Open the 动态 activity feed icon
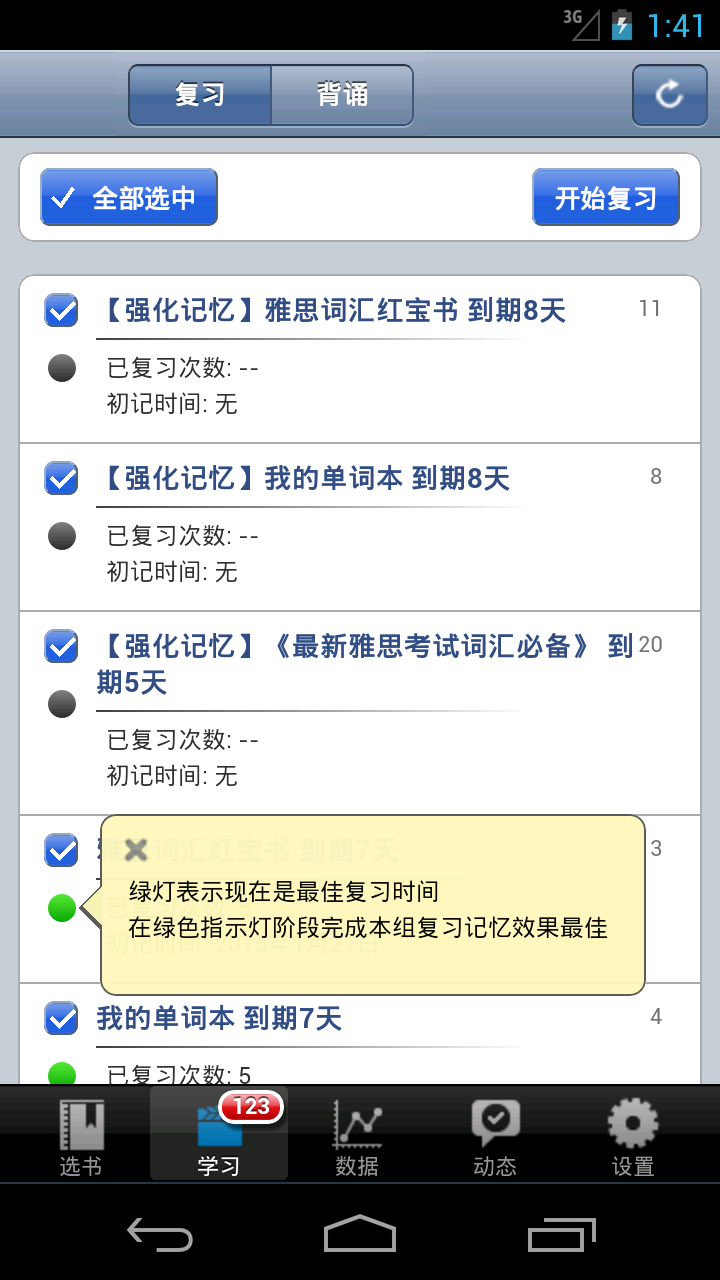The width and height of the screenshot is (720, 1280). click(x=494, y=1133)
